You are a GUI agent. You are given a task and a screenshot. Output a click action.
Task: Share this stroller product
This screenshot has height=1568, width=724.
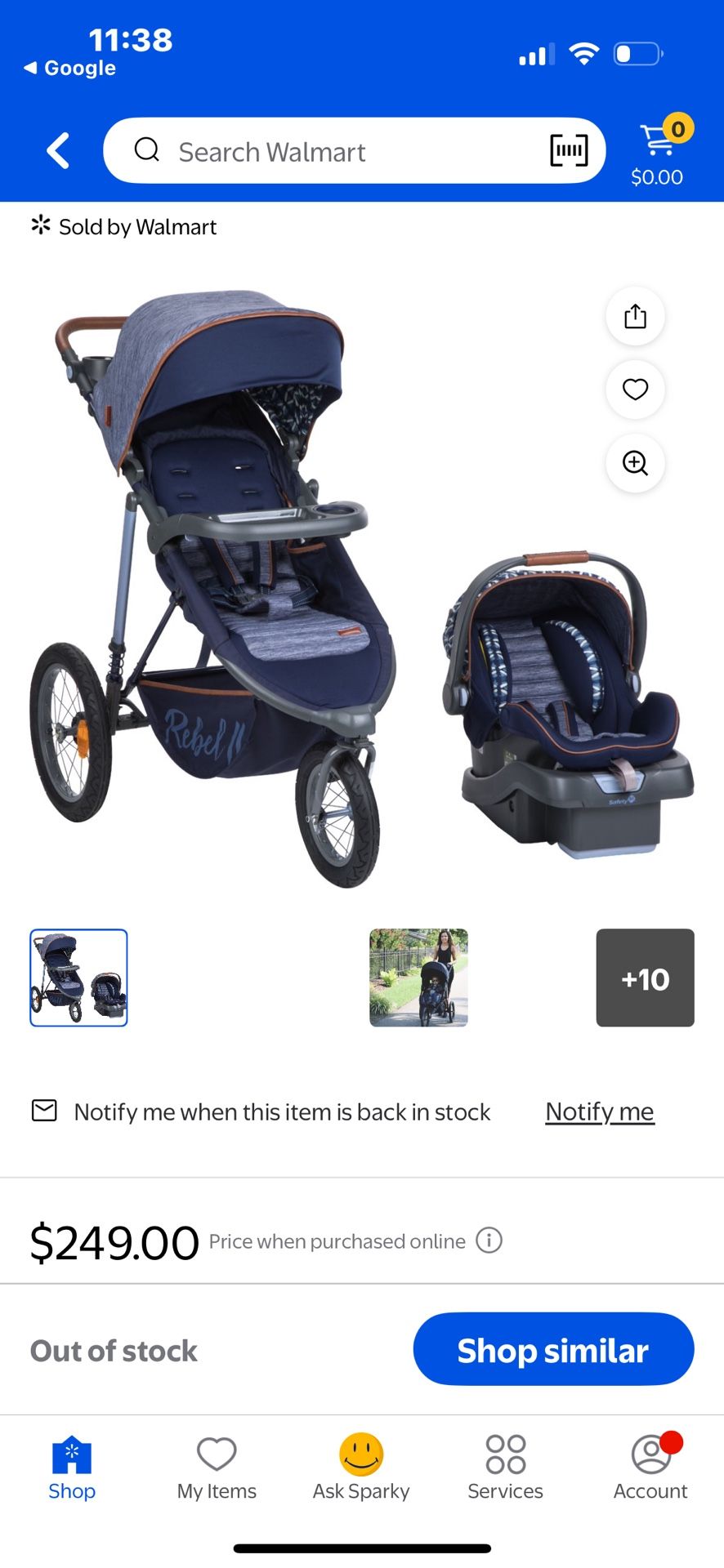click(x=635, y=316)
